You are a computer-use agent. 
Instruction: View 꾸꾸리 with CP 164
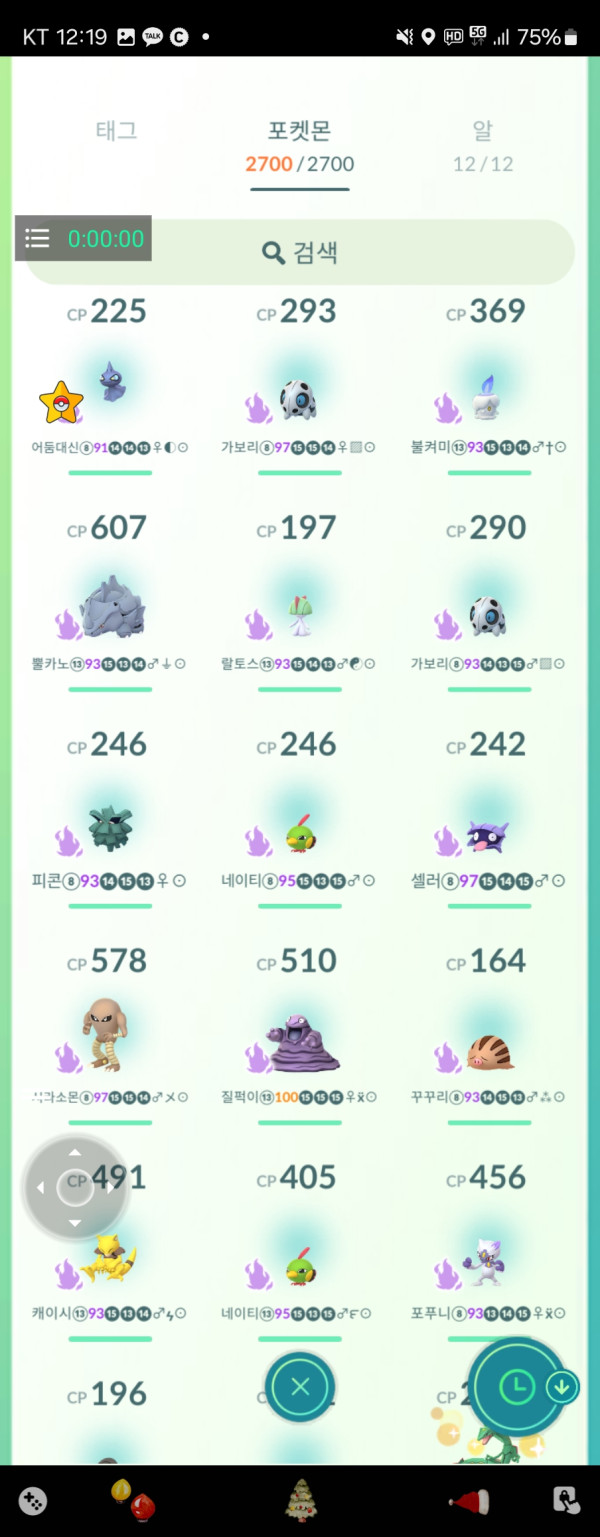click(488, 1048)
